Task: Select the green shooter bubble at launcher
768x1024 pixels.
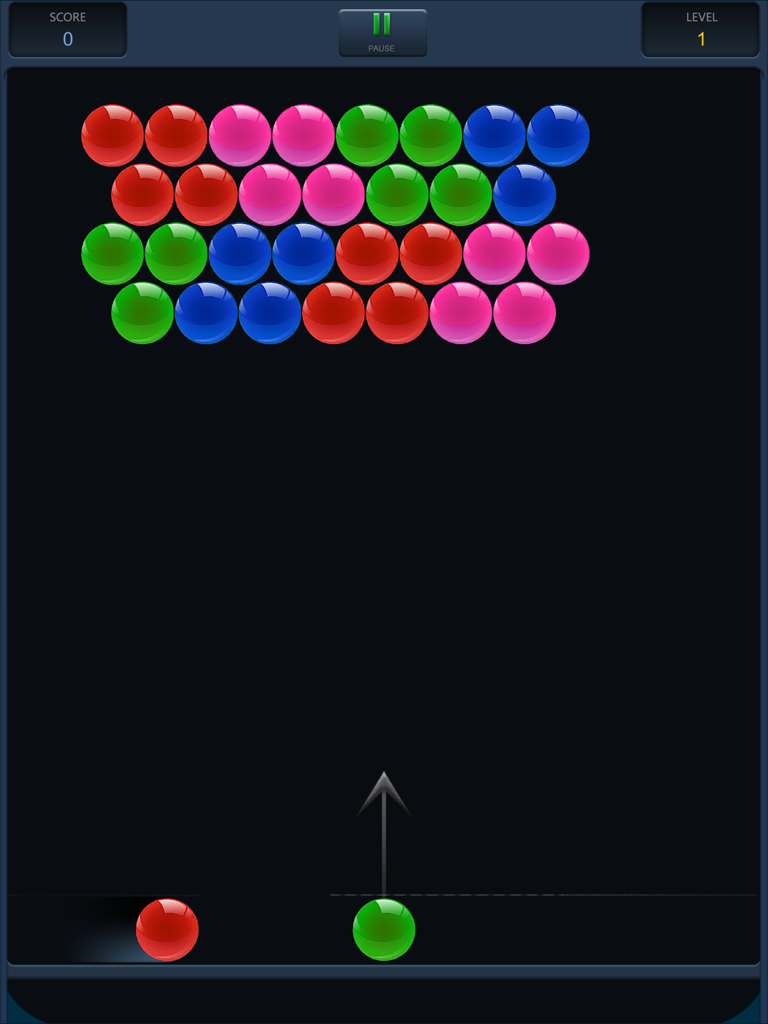Action: pyautogui.click(x=384, y=930)
